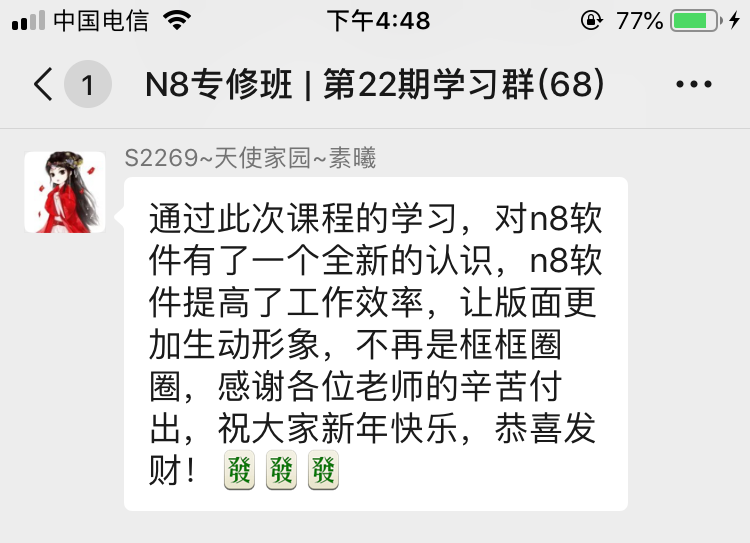Open 素曦's profile avatar
Screen dimensions: 750x543
pyautogui.click(x=65, y=192)
